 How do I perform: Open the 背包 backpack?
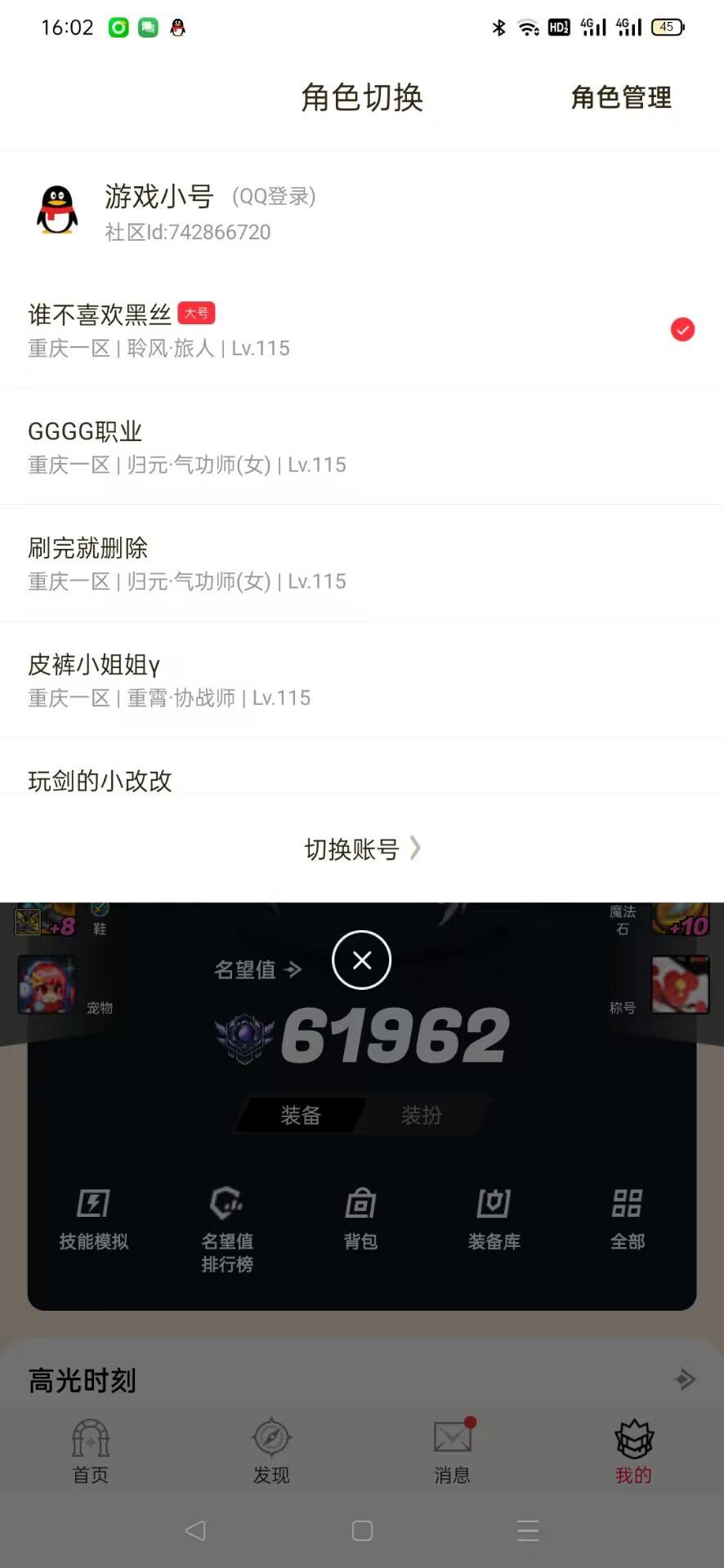pos(360,1221)
